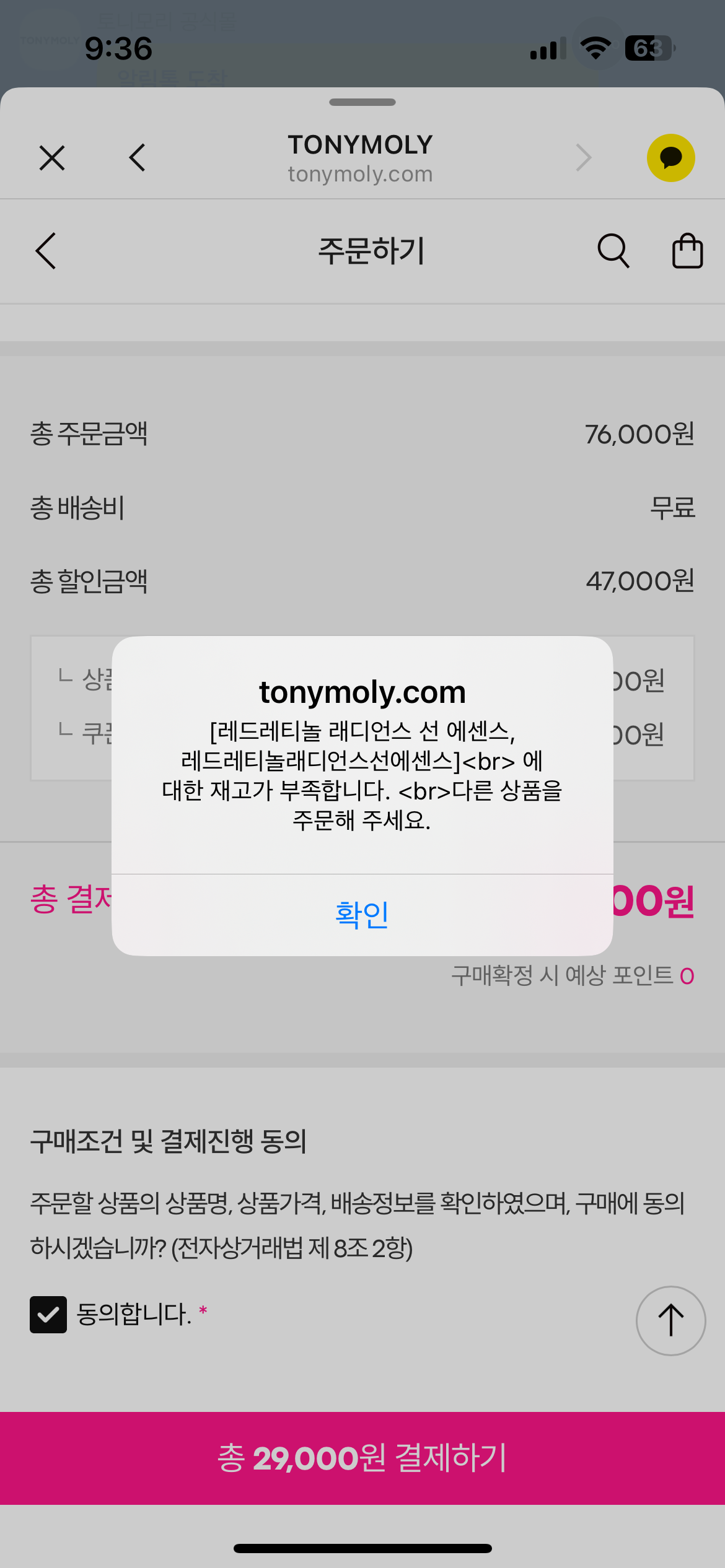This screenshot has width=725, height=1568.
Task: Open the shopping bag cart
Action: (x=687, y=251)
